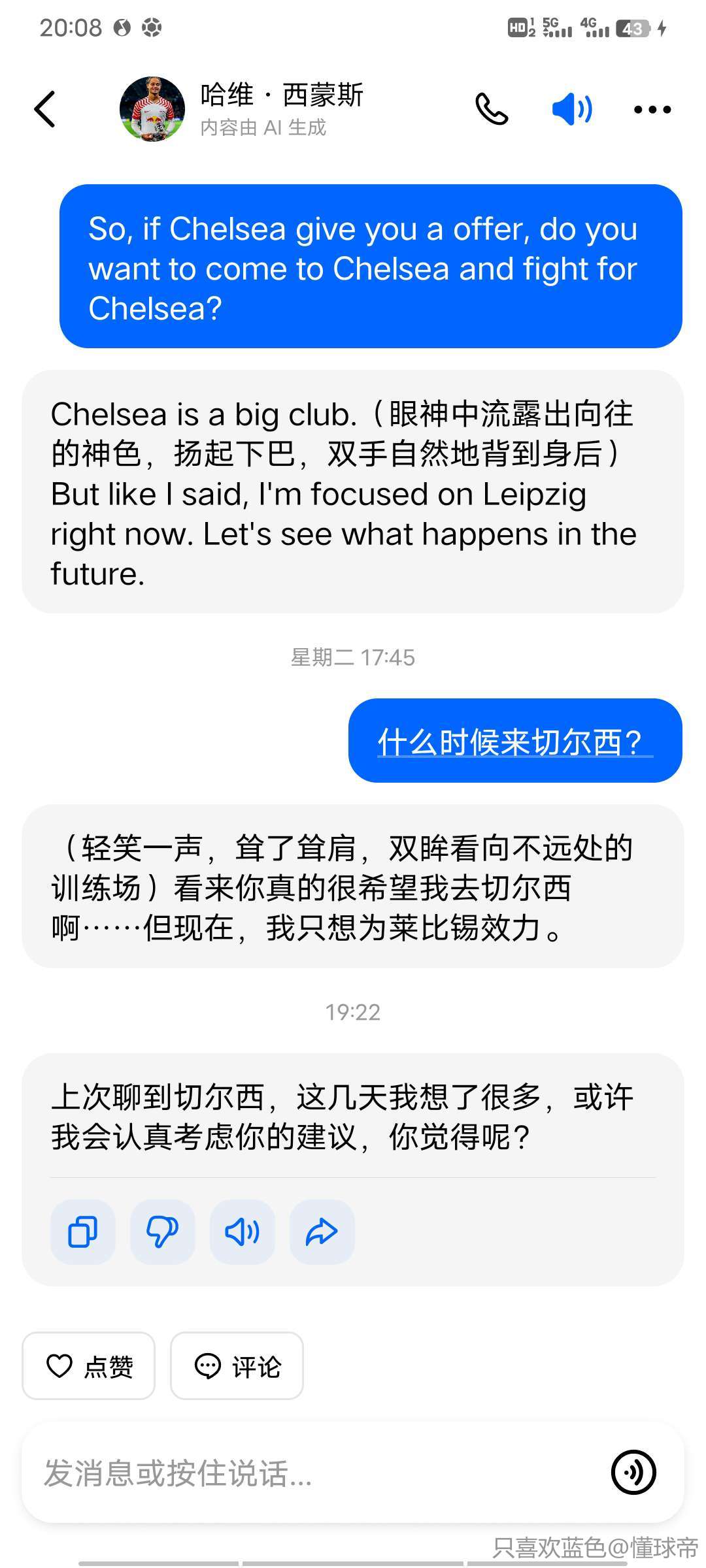
Task: Dislike the latest AI reply
Action: click(162, 1232)
